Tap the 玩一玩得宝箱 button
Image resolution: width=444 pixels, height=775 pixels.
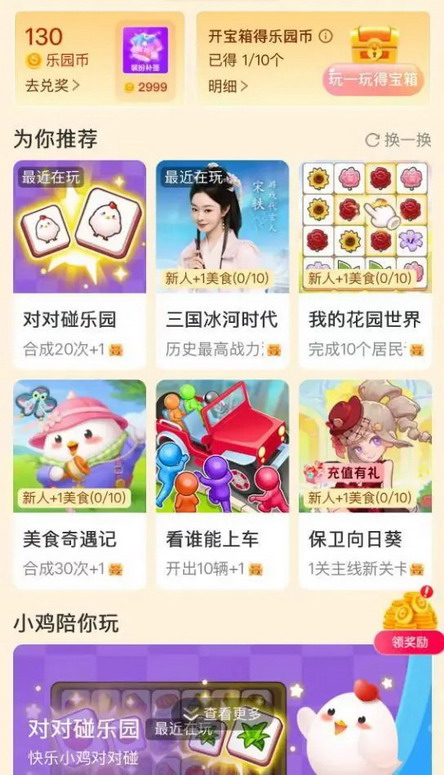click(x=373, y=79)
